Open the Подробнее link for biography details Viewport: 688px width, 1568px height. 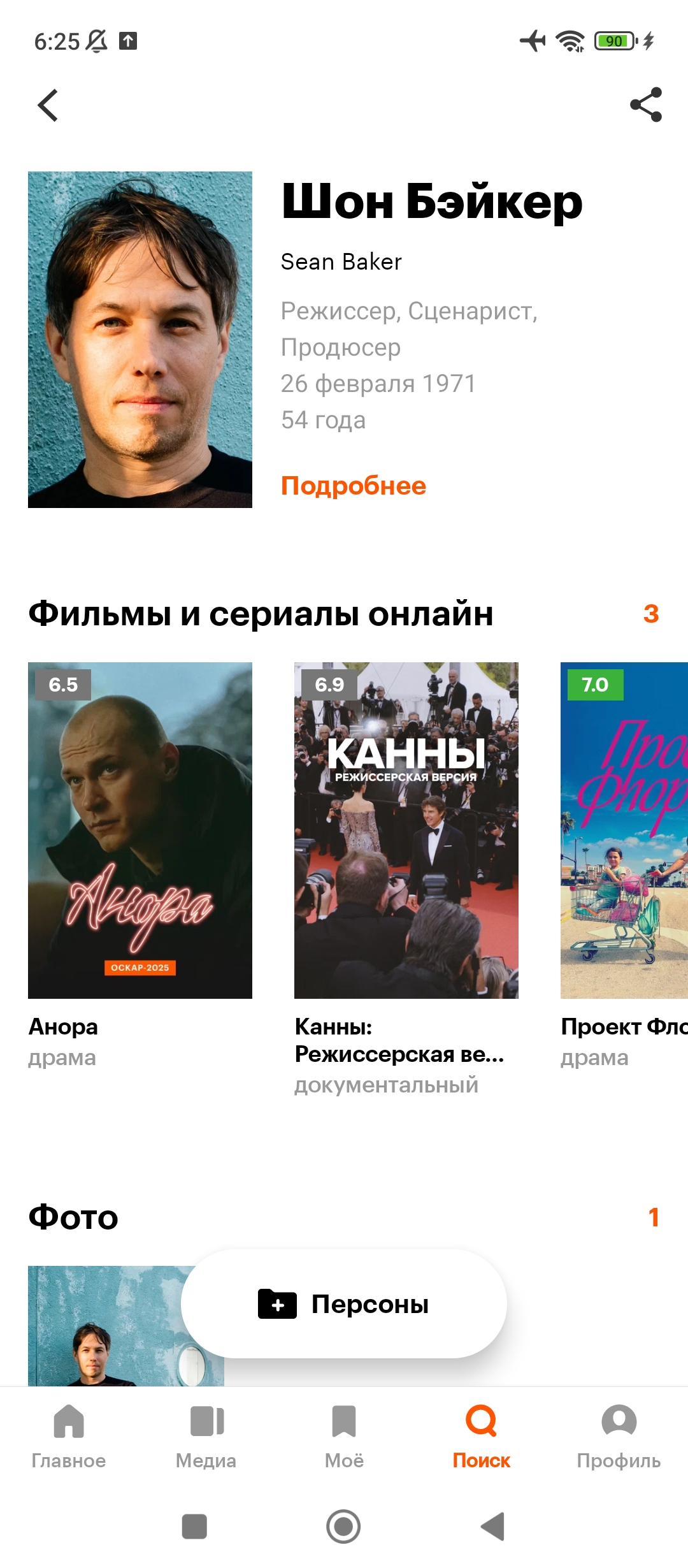(x=354, y=486)
